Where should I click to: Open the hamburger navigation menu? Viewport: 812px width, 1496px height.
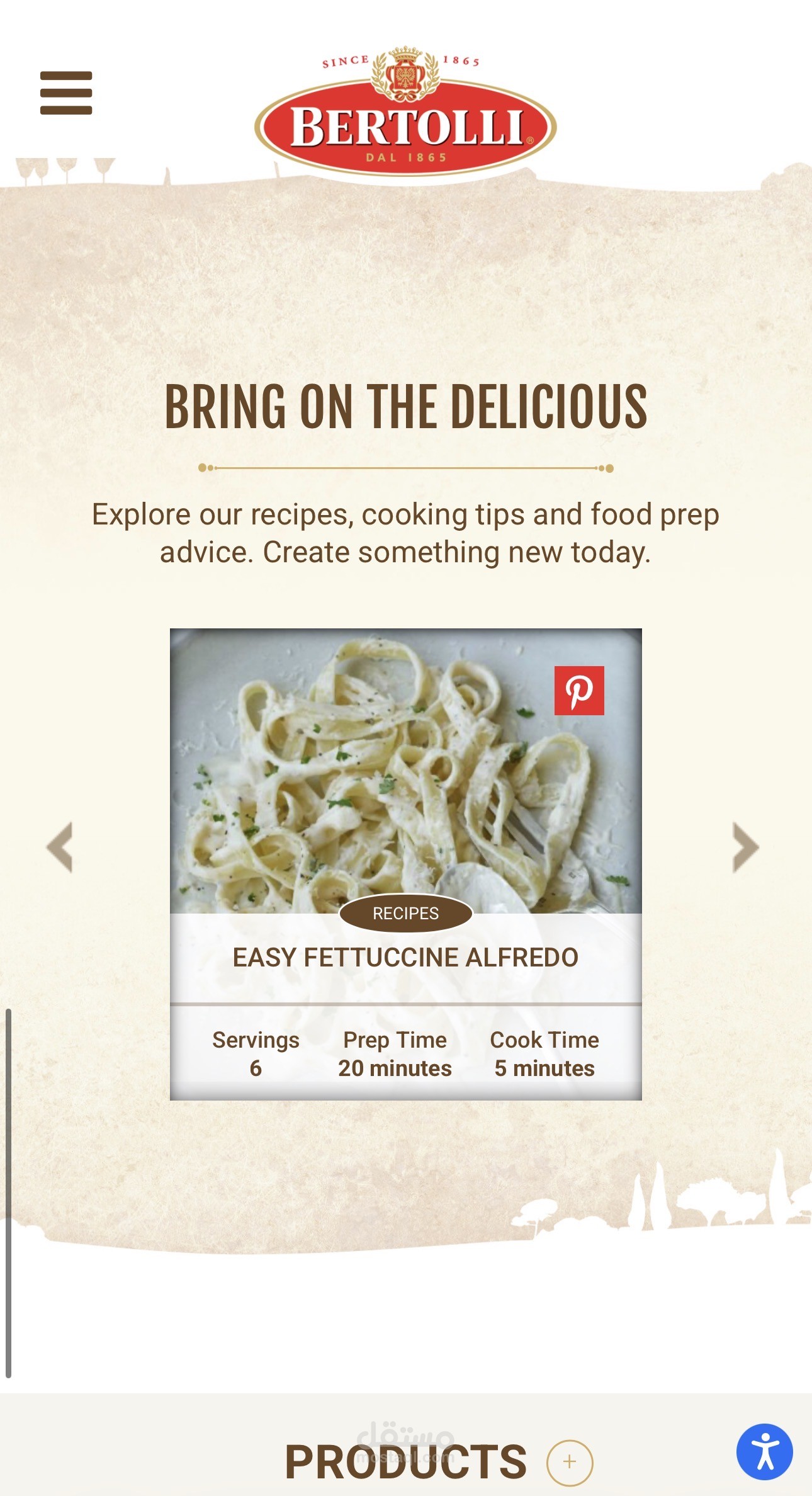pyautogui.click(x=66, y=93)
